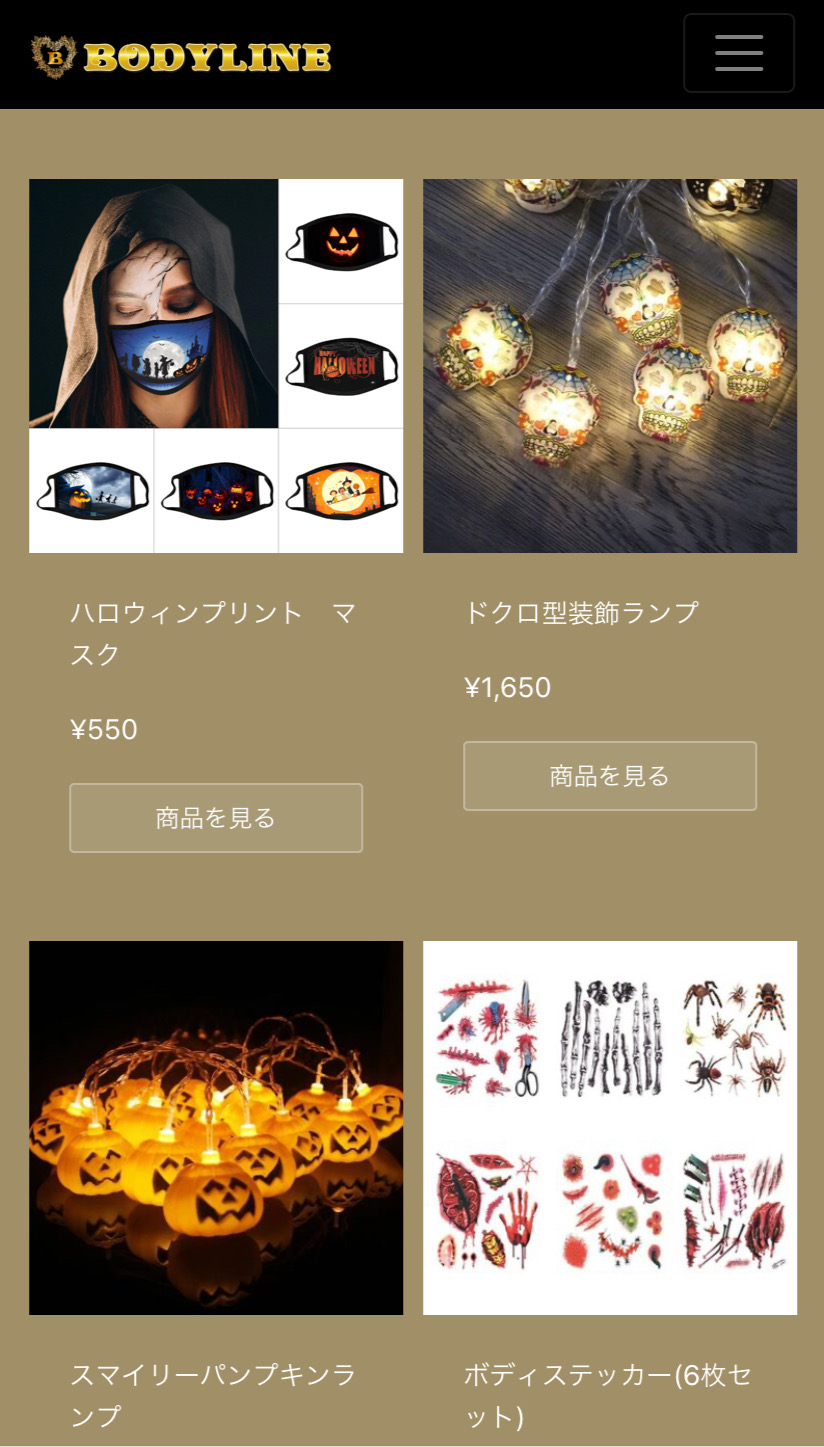View the body sticker 6-piece set image
The width and height of the screenshot is (824, 1447).
point(610,1128)
